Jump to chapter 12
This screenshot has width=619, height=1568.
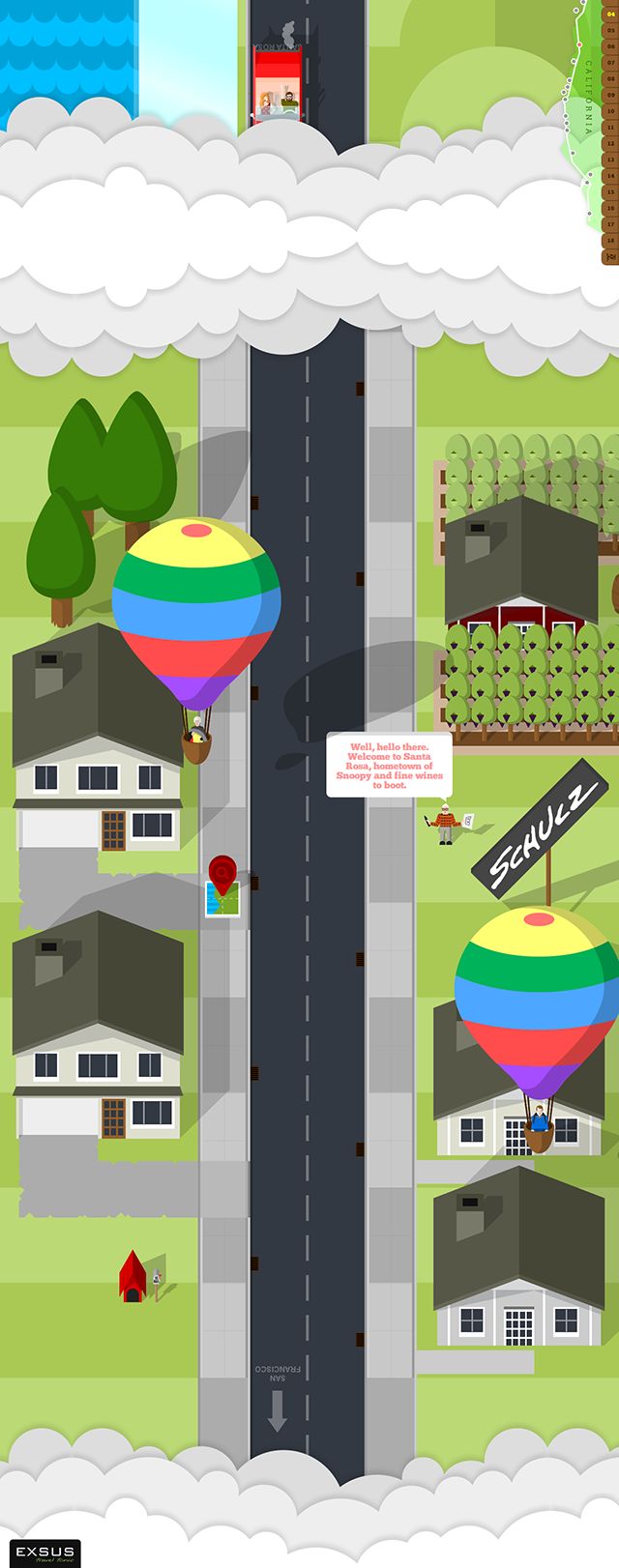point(611,144)
